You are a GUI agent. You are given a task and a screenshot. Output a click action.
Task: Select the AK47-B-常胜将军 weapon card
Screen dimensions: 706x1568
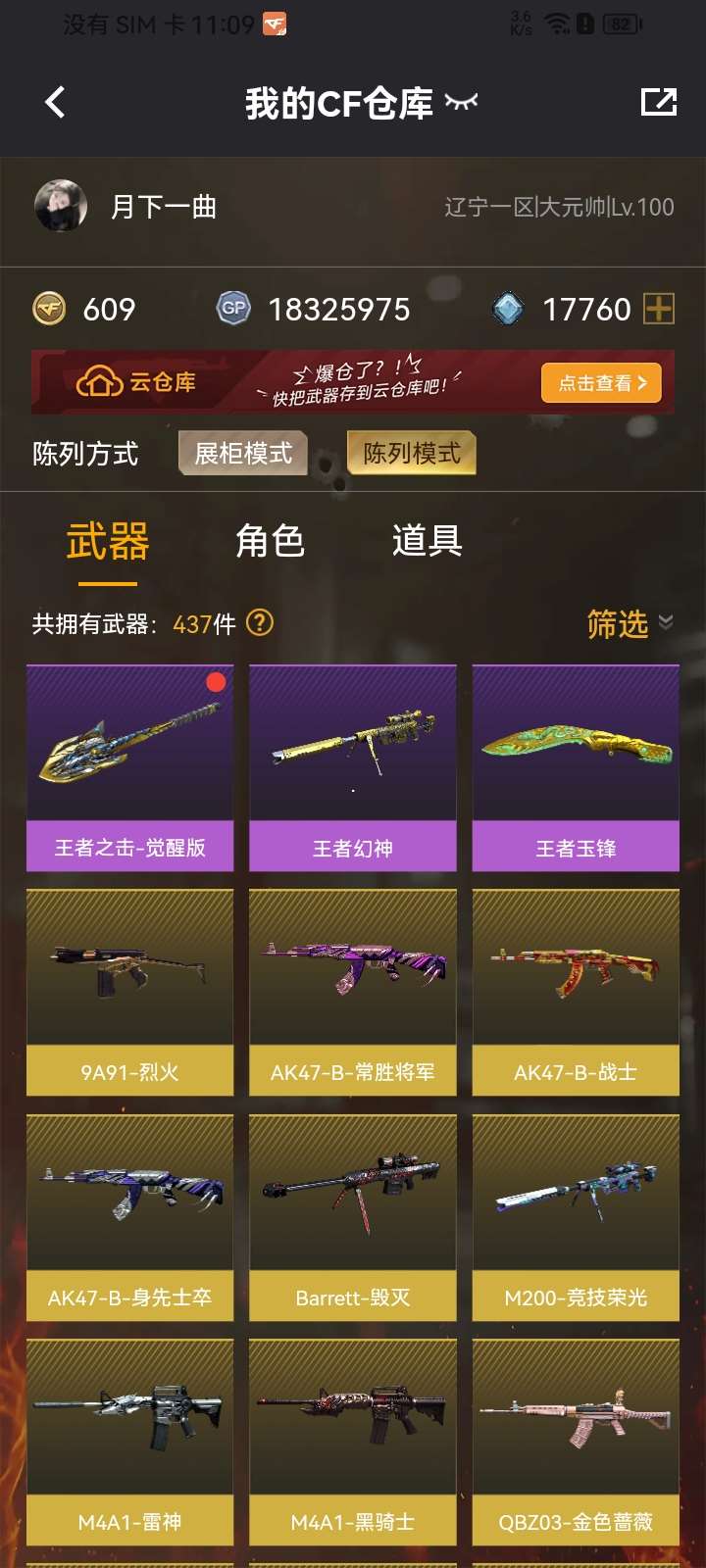[x=353, y=992]
